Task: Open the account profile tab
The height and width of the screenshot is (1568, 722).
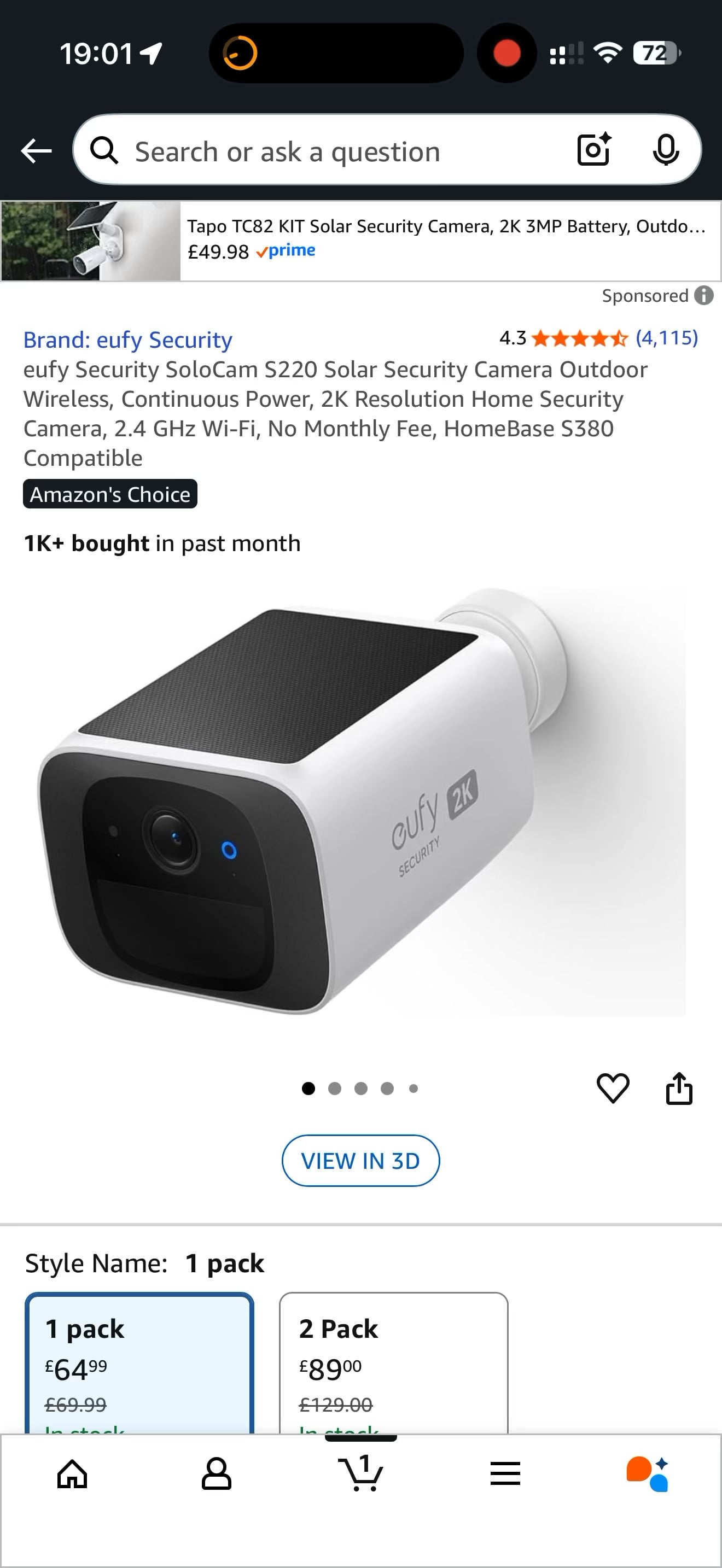Action: pyautogui.click(x=216, y=1475)
